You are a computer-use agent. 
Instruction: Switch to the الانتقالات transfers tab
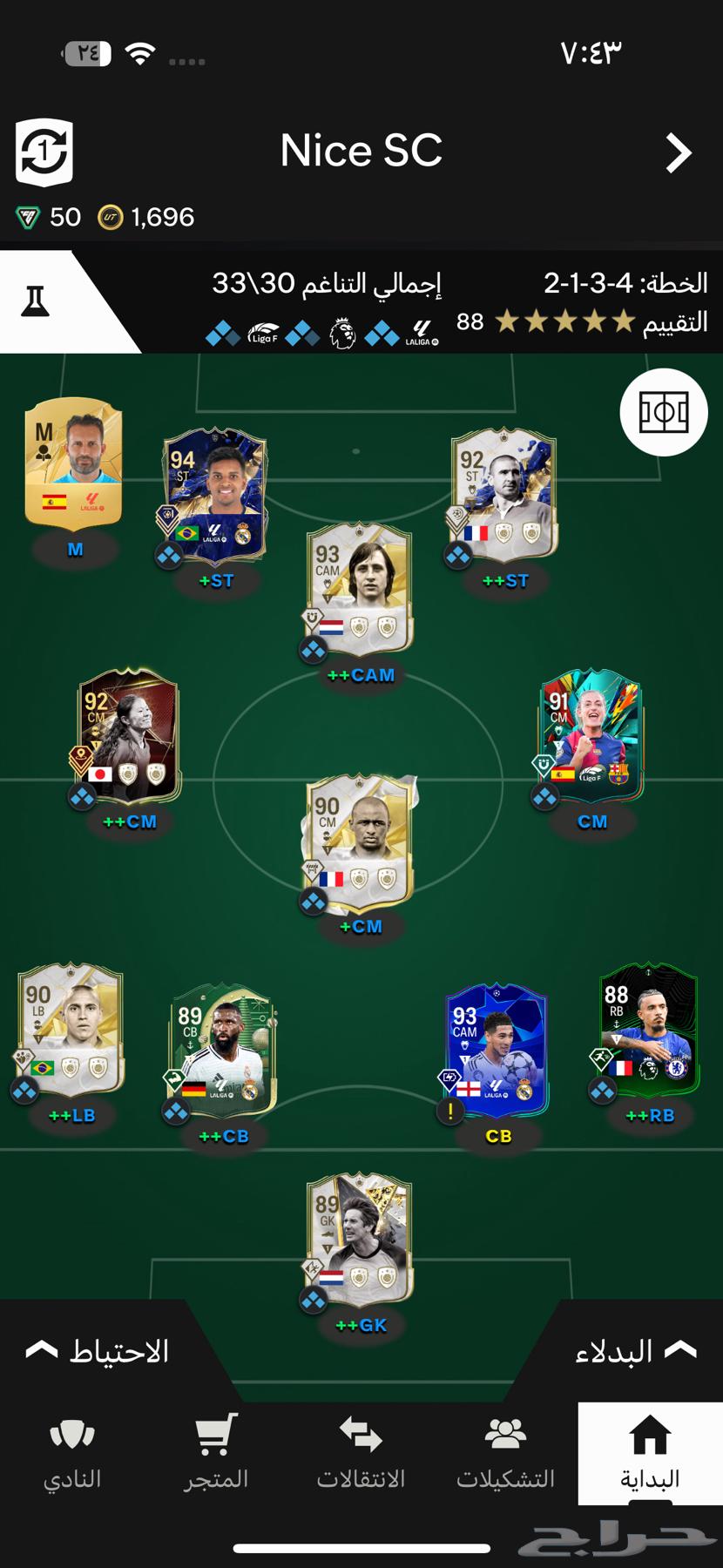[x=361, y=1454]
